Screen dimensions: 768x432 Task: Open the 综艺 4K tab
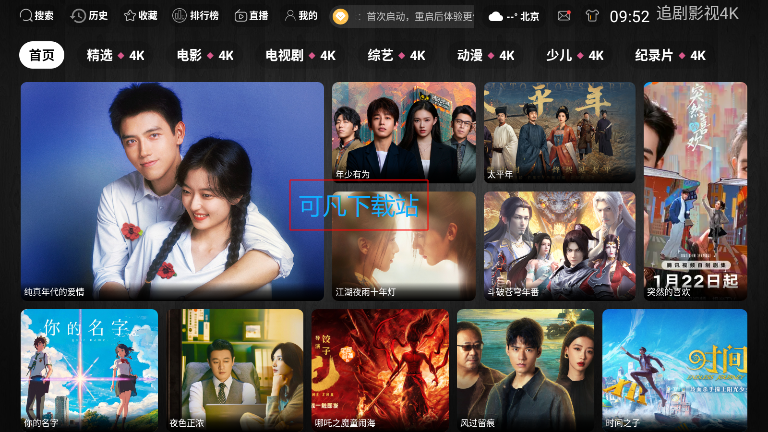(x=396, y=56)
